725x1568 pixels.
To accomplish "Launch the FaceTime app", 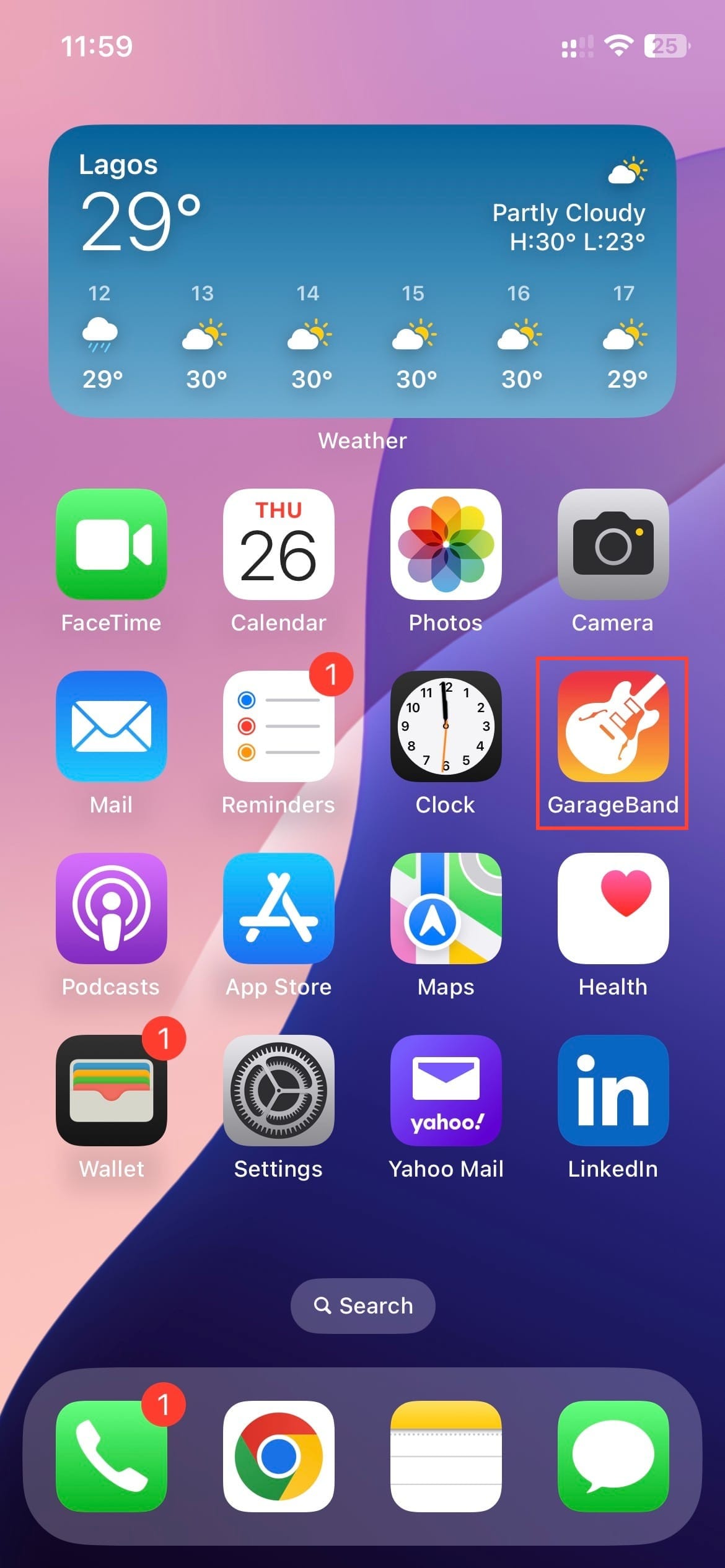I will 112,544.
